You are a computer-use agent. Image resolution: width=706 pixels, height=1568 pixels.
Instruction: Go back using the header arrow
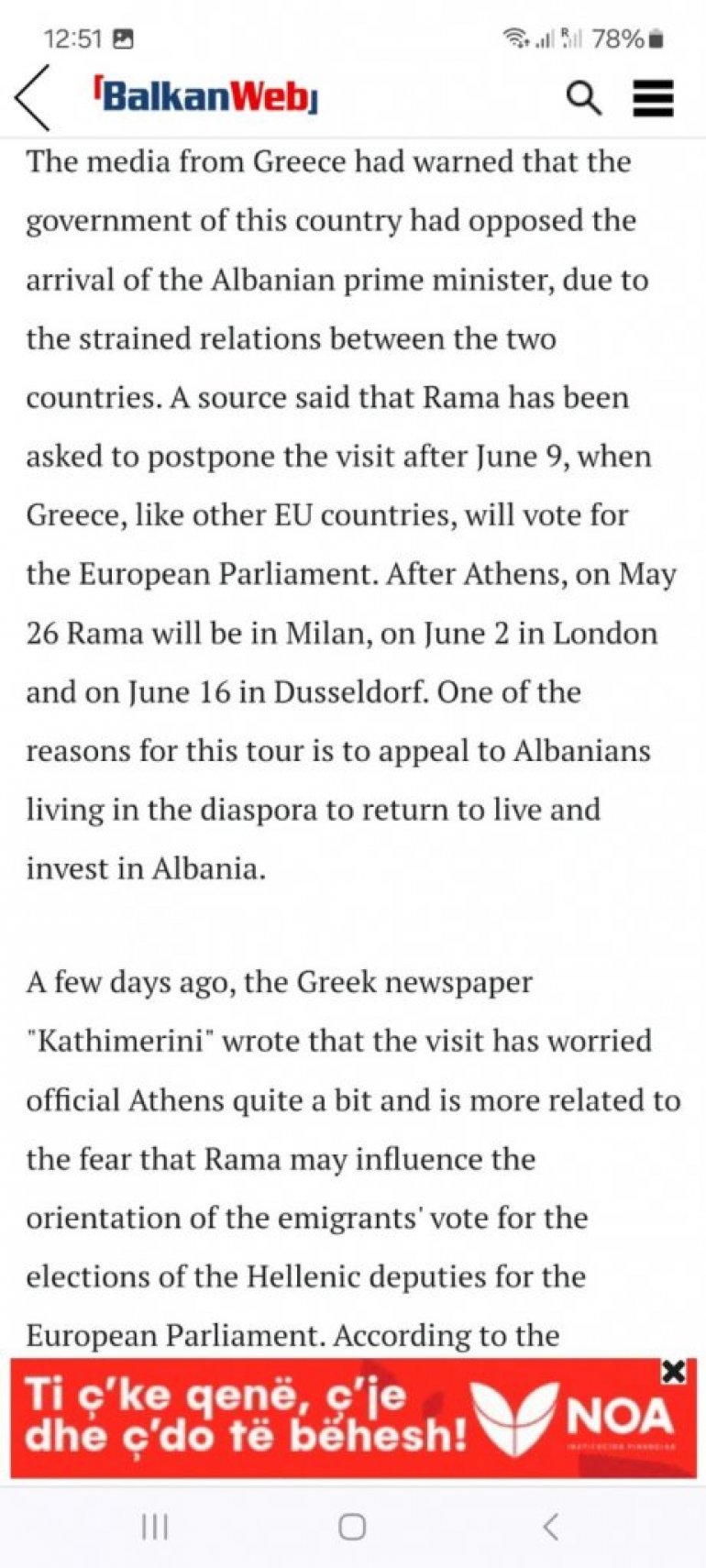pyautogui.click(x=33, y=97)
